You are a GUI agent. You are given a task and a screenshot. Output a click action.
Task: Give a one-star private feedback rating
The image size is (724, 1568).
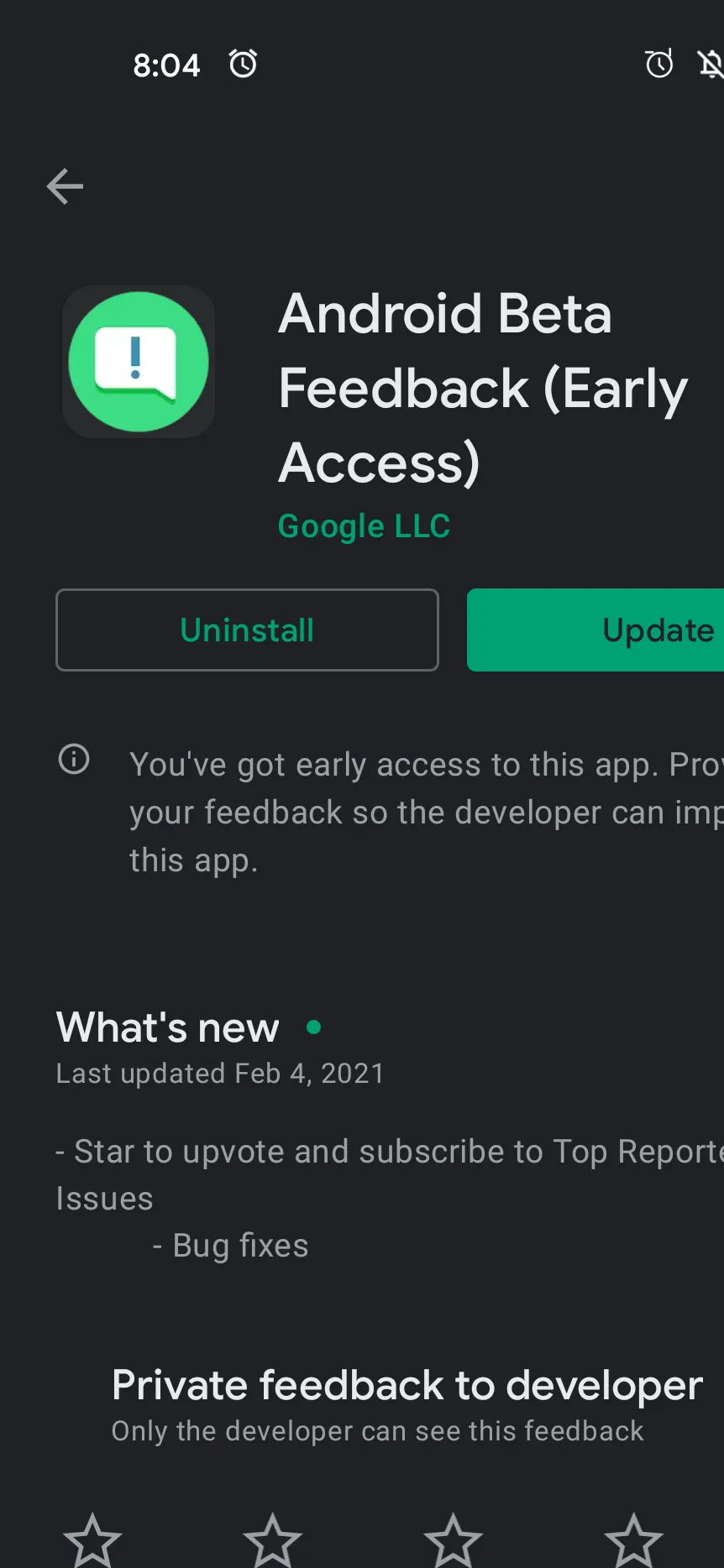click(92, 1541)
